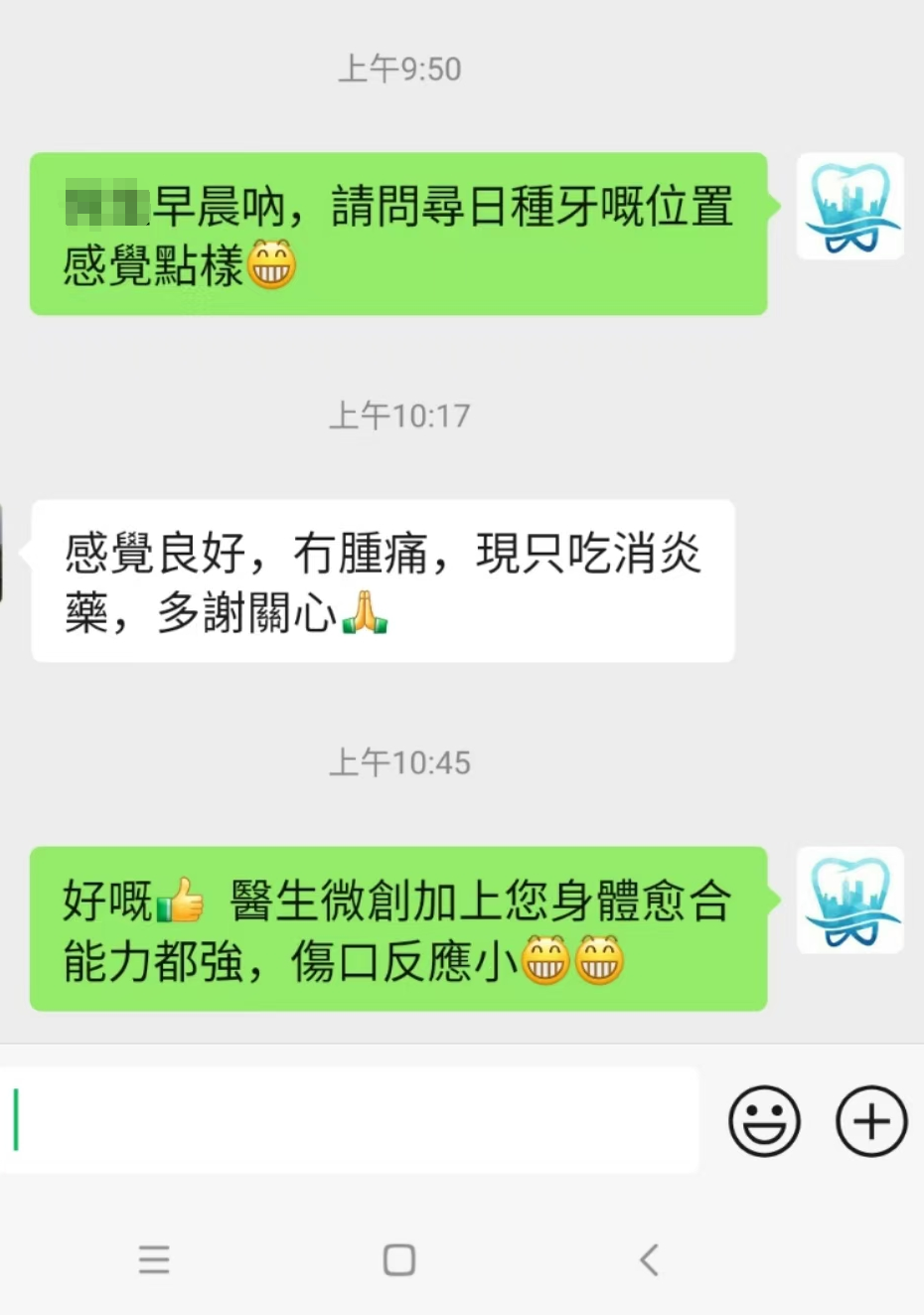Tap the dental clinic avatar beside the 10:45 message
Viewport: 924px width, 1315px height.
click(x=850, y=900)
